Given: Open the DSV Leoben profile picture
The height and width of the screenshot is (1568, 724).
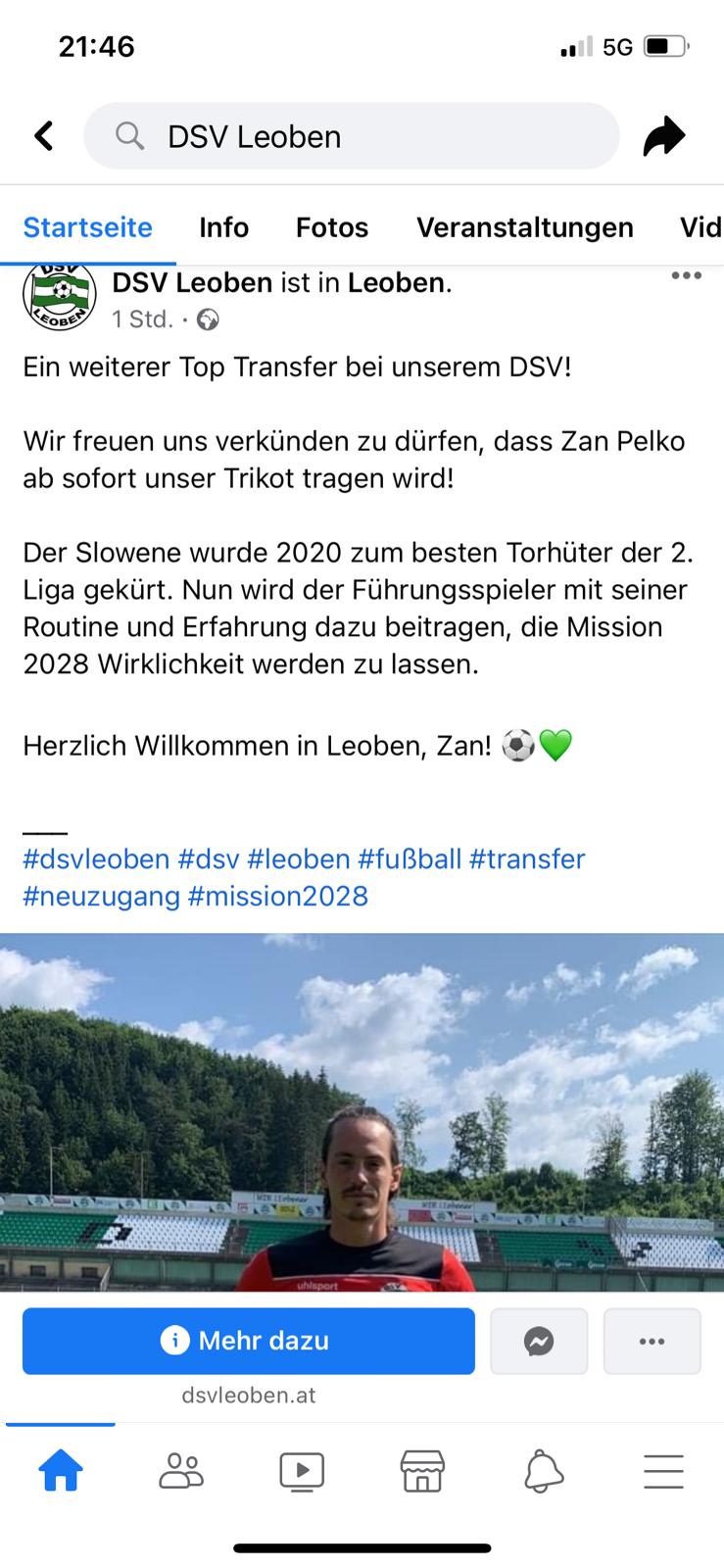Looking at the screenshot, I should [x=60, y=295].
